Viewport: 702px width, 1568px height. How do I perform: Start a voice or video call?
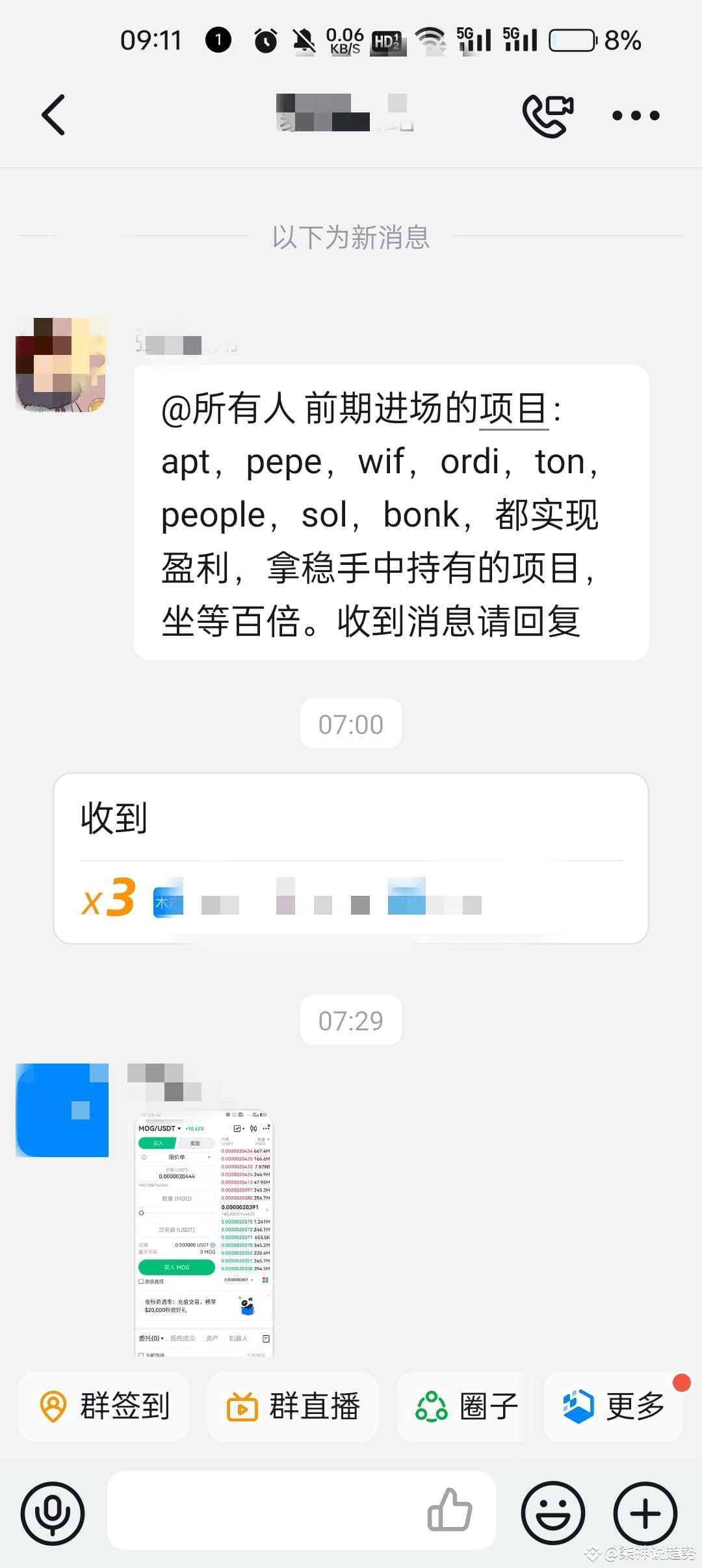click(x=548, y=116)
